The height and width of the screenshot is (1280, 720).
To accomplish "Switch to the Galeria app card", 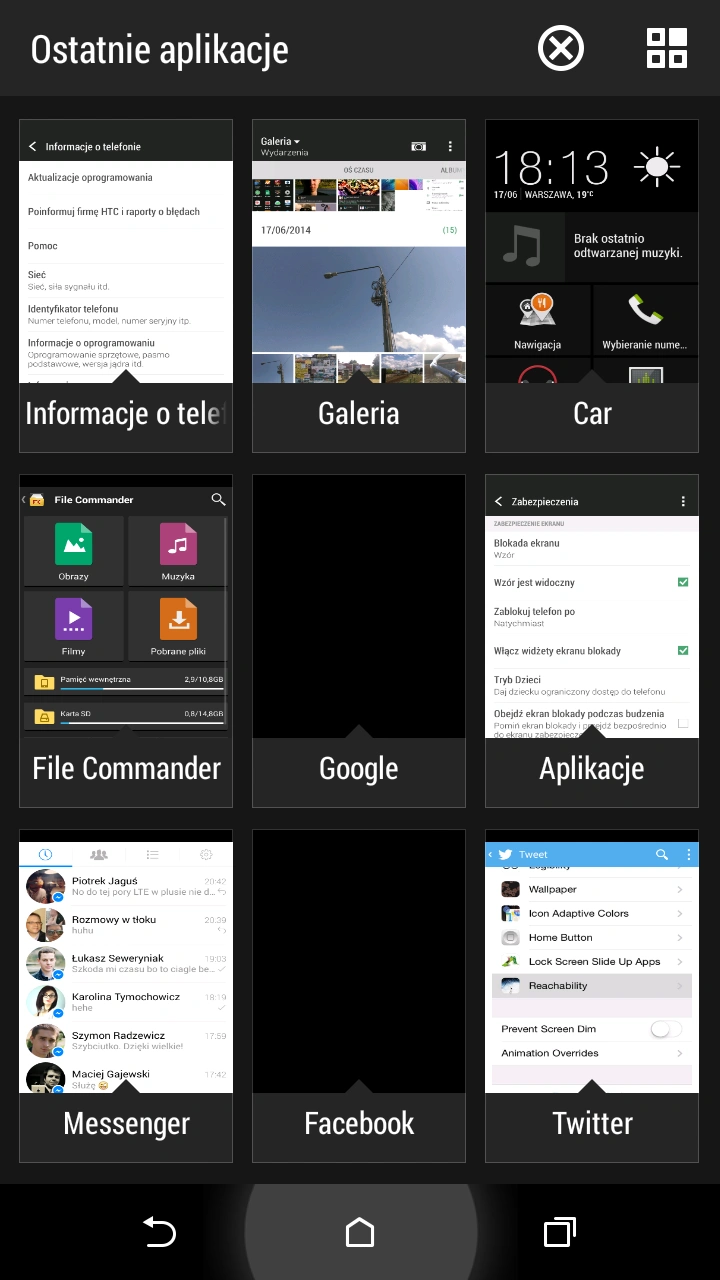I will [359, 286].
